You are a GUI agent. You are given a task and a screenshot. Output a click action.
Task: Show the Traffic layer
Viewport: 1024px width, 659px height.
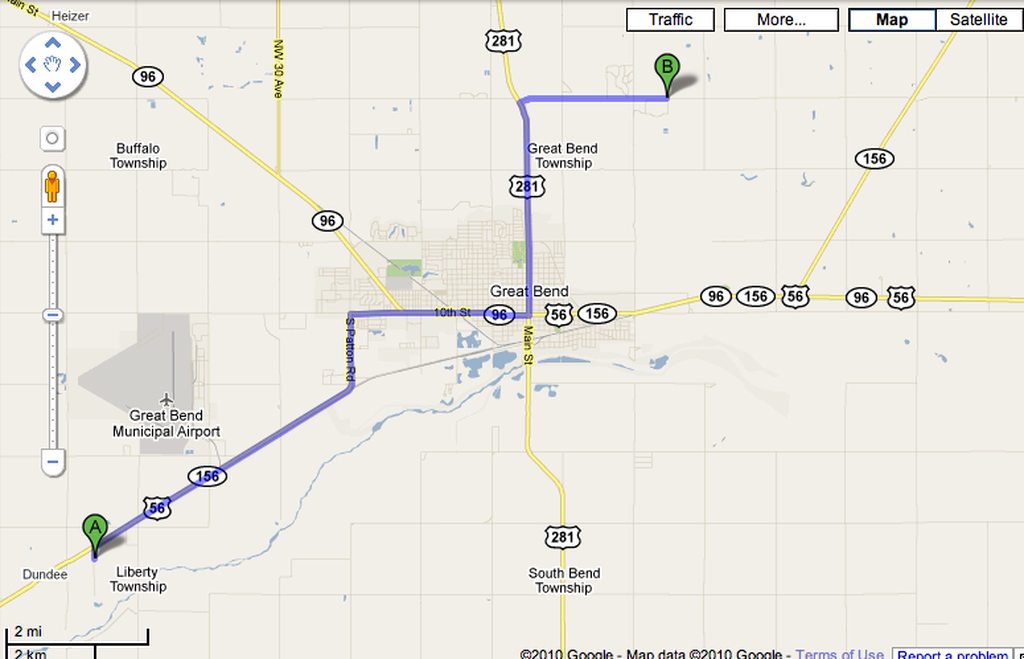(x=670, y=20)
